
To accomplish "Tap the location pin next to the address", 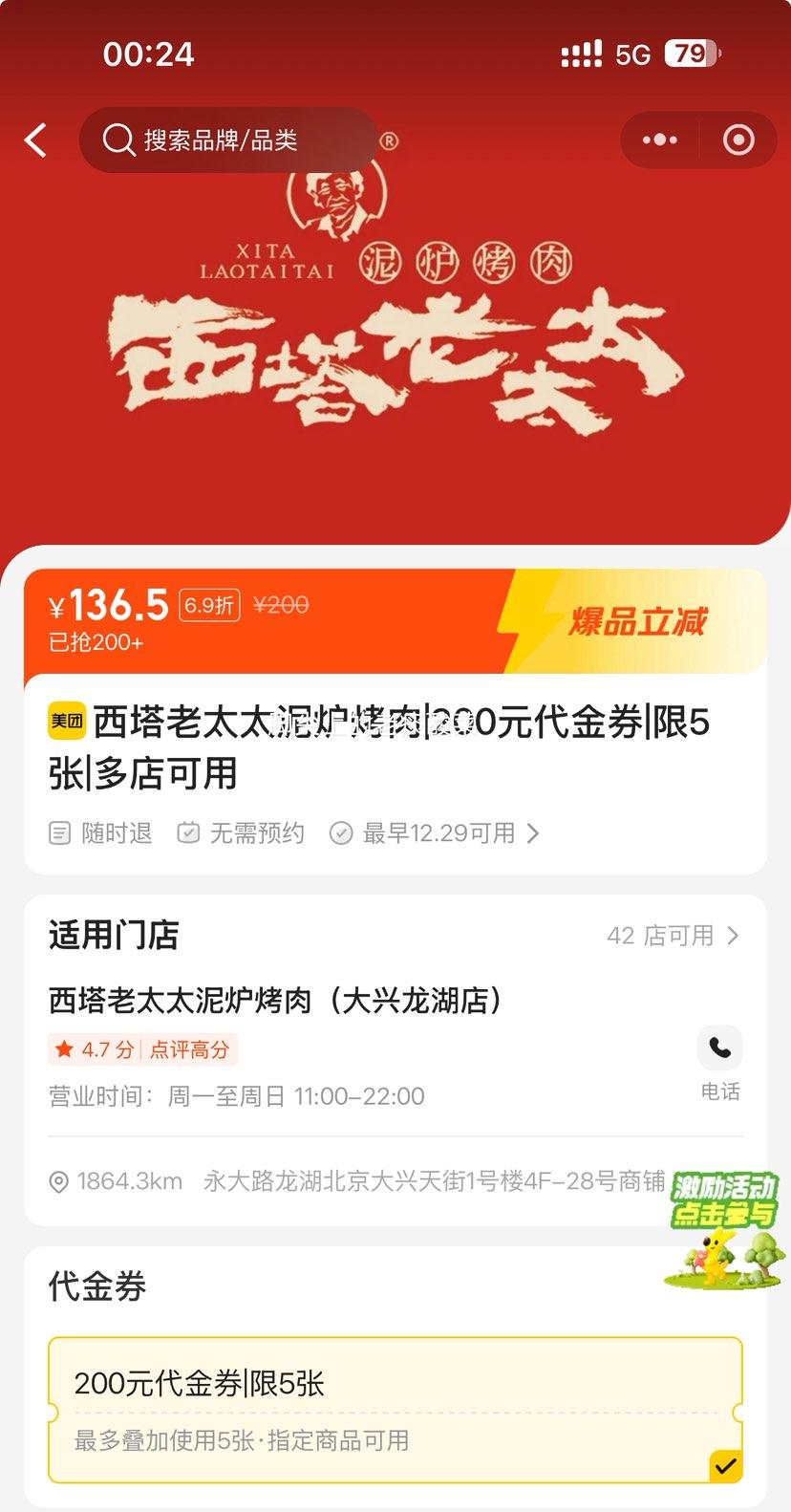I will click(x=58, y=1182).
